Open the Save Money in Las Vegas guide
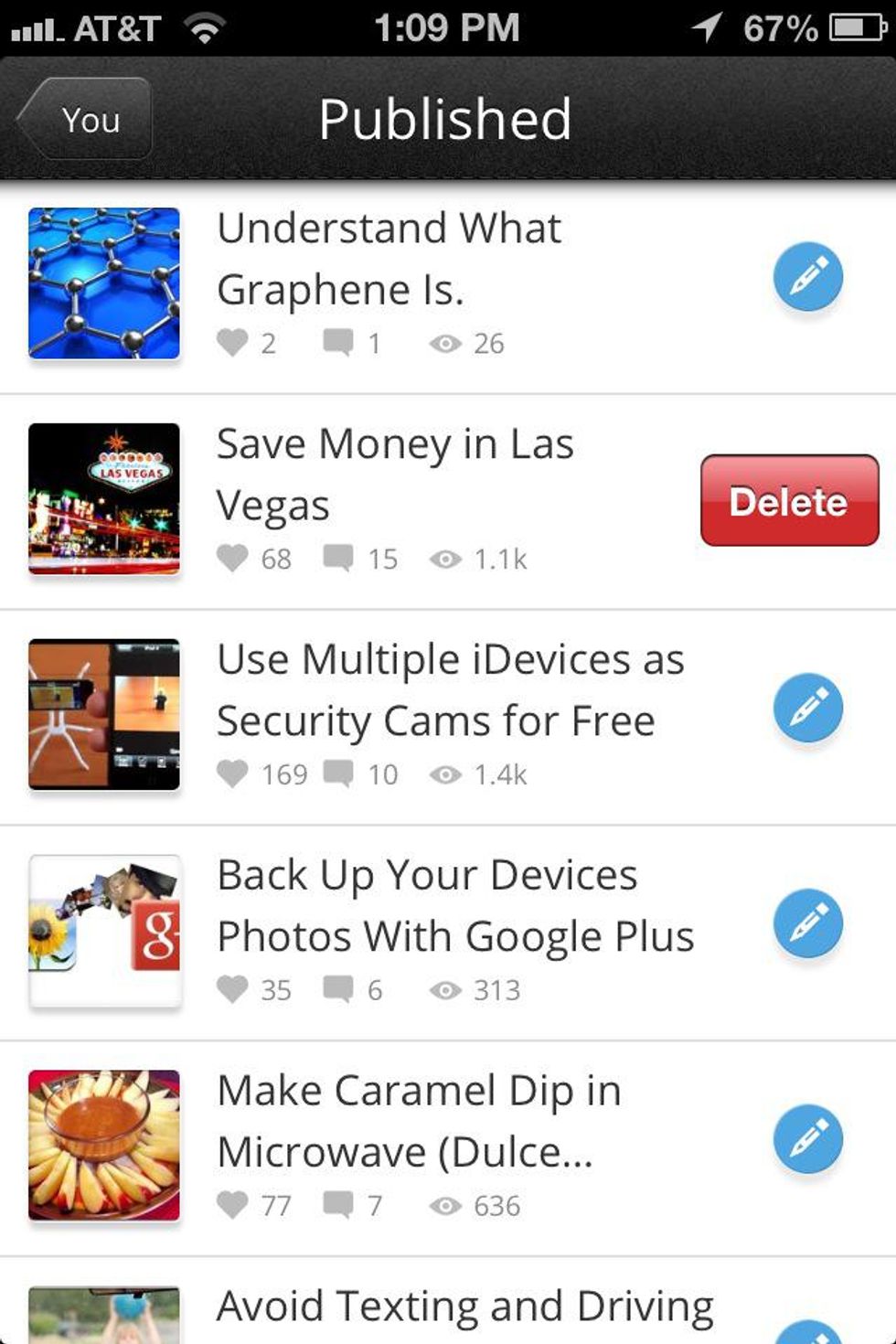Screen dimensions: 896x1344 coord(395,475)
